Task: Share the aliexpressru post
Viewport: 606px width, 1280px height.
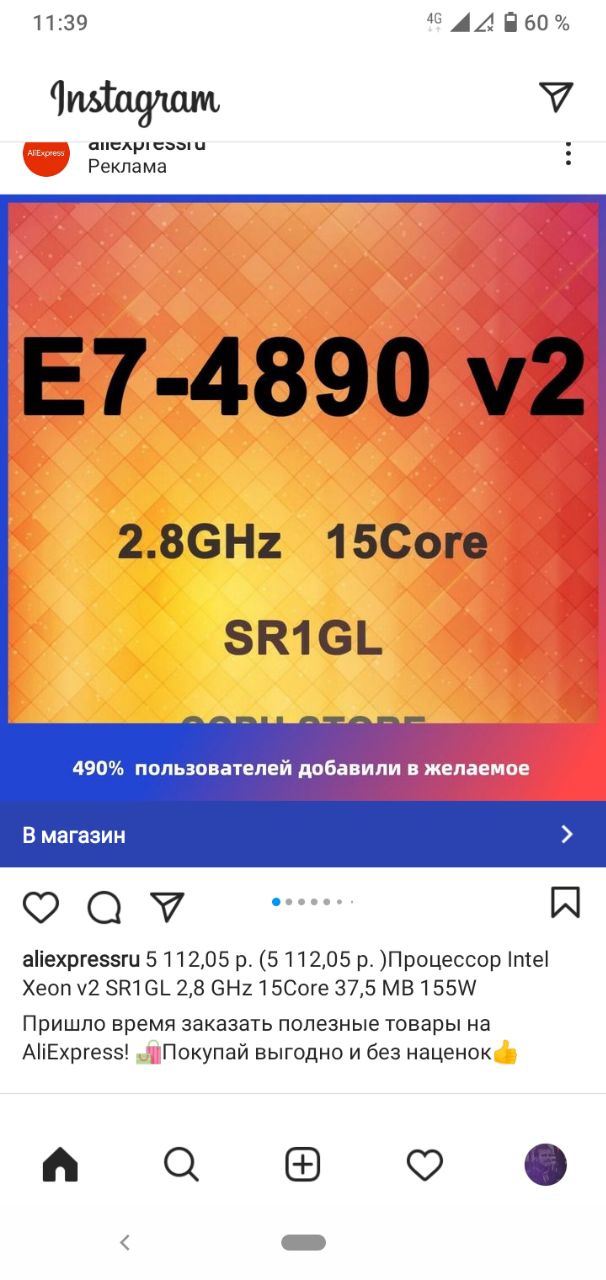Action: 167,906
